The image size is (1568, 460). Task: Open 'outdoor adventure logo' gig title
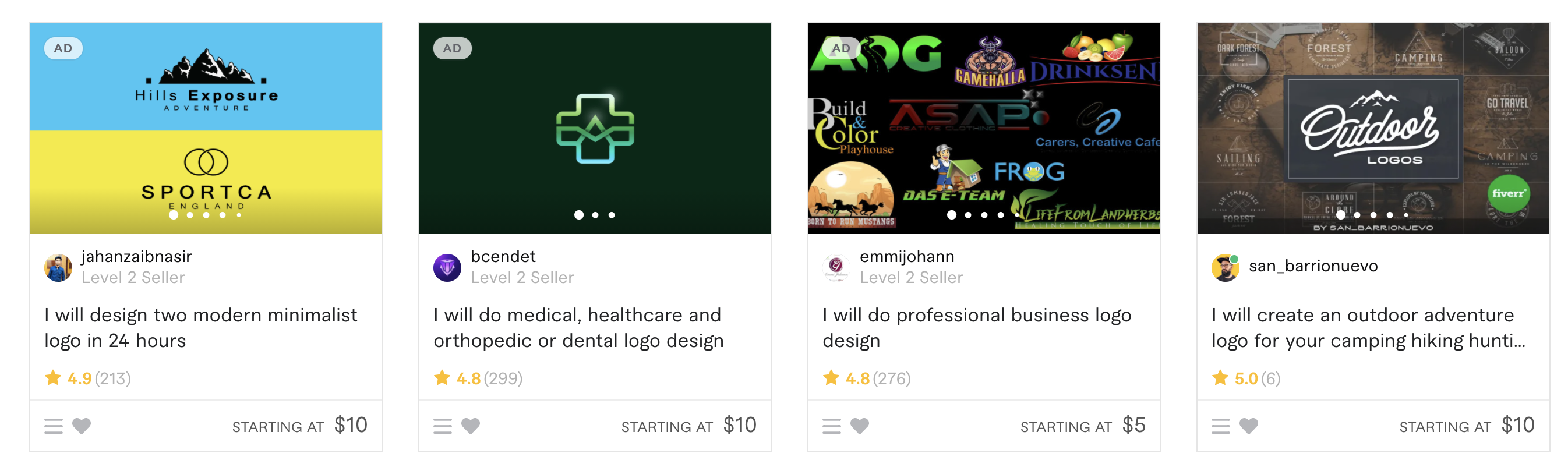click(x=1368, y=328)
